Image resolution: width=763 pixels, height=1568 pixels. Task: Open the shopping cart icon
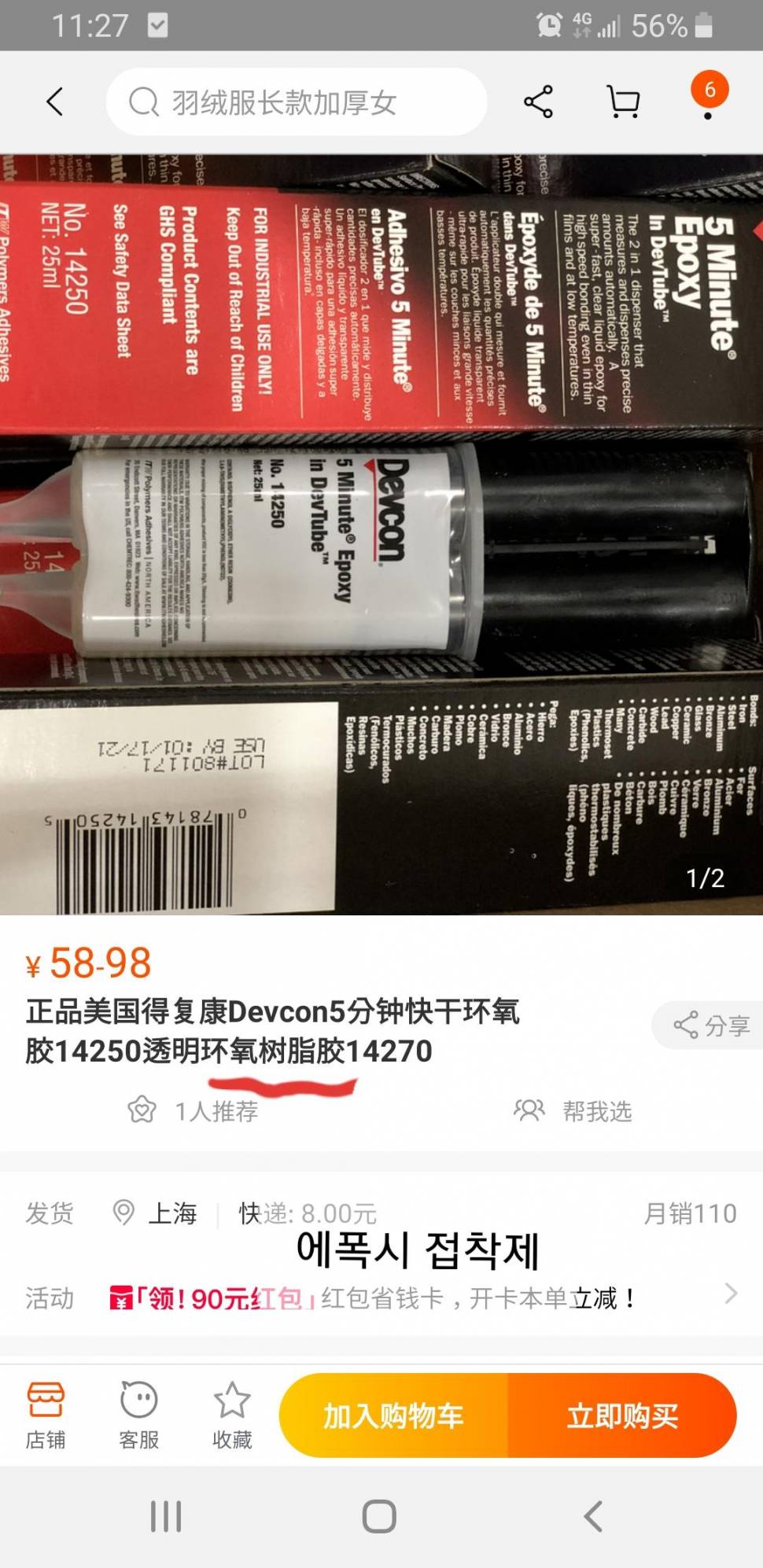pyautogui.click(x=623, y=102)
